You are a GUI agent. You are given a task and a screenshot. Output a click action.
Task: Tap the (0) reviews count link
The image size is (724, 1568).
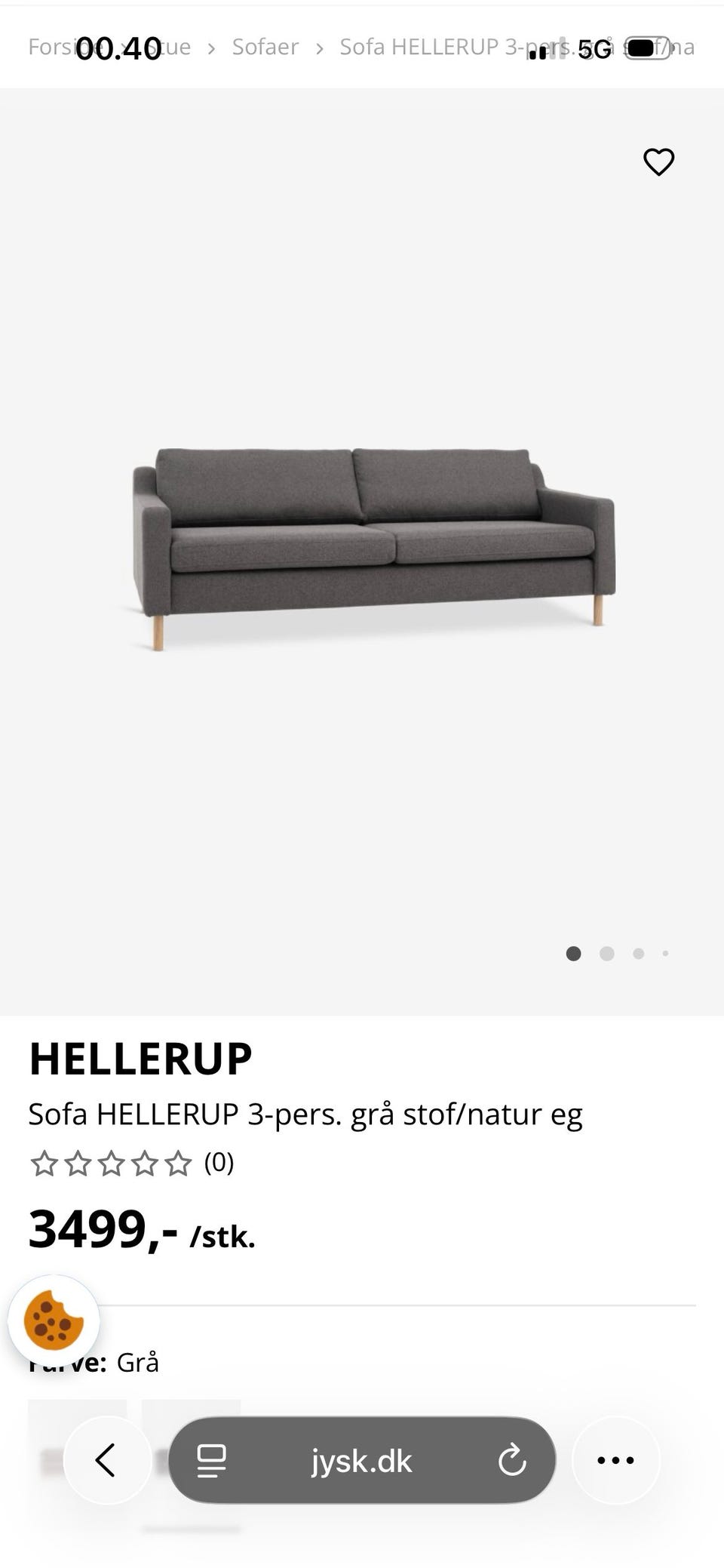[219, 1164]
